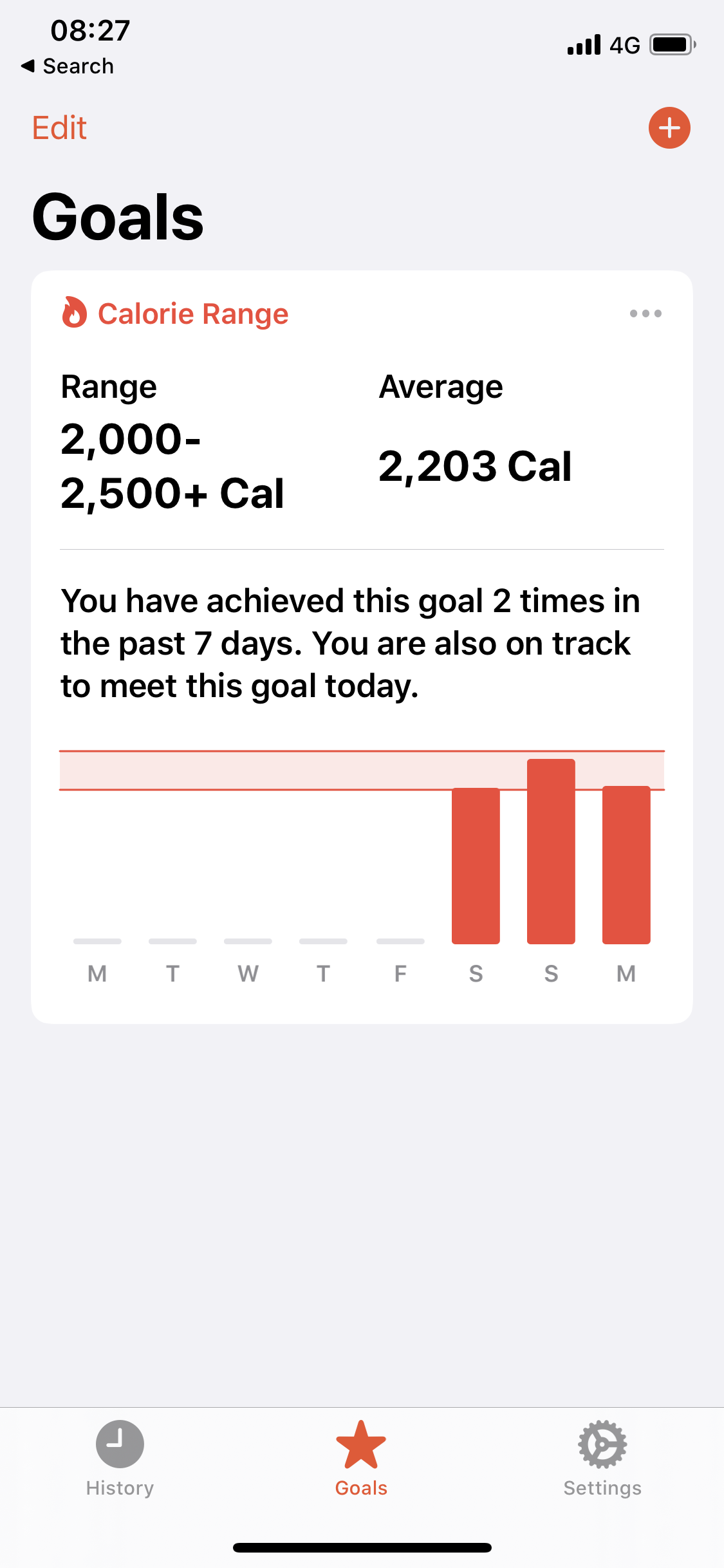The image size is (724, 1568).
Task: Add a new goal with plus button
Action: pyautogui.click(x=669, y=127)
